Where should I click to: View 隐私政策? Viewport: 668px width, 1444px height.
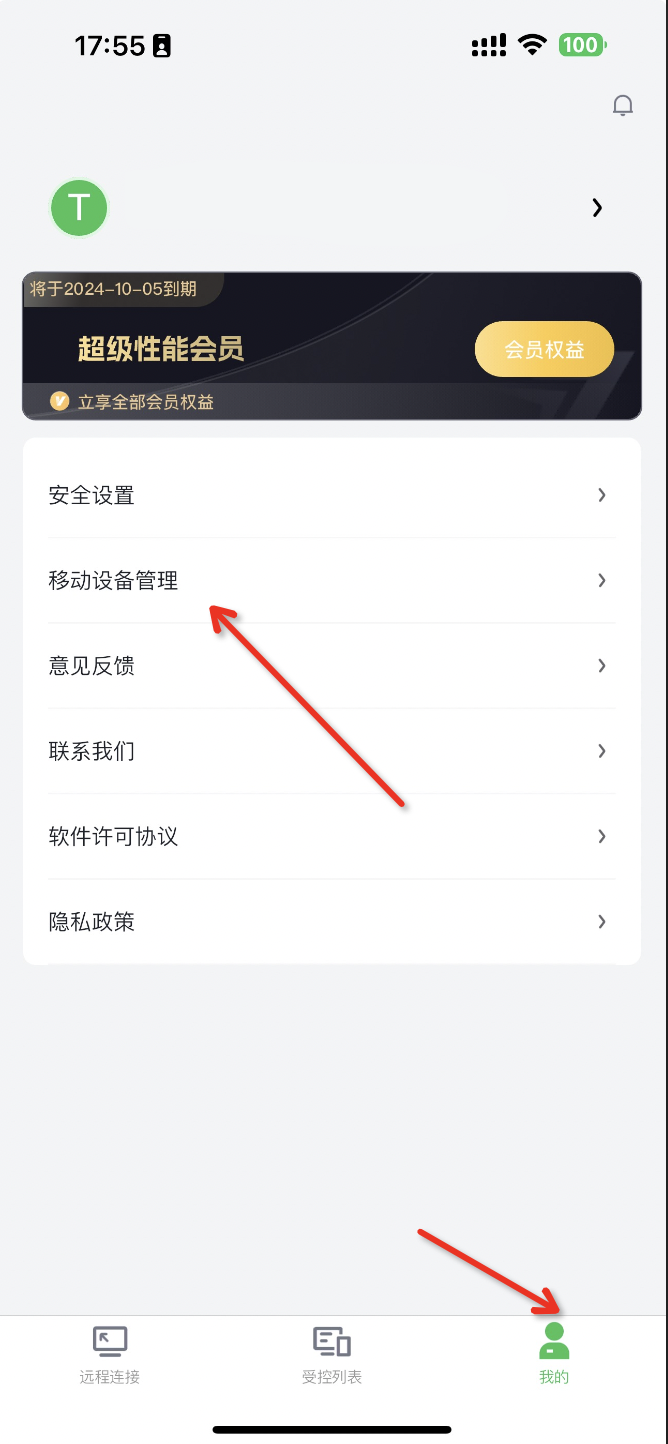330,921
